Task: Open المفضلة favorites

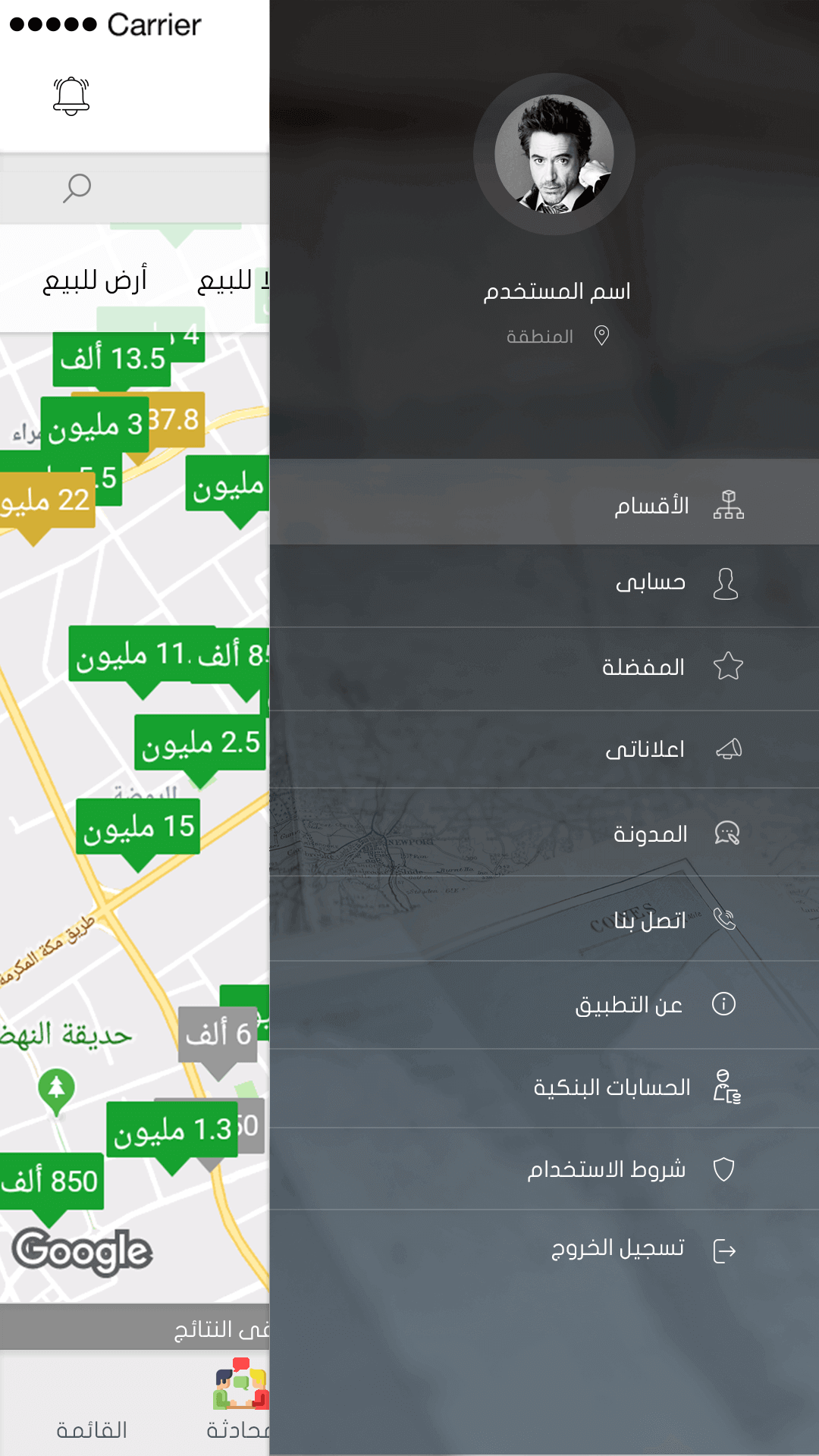Action: pos(544,667)
